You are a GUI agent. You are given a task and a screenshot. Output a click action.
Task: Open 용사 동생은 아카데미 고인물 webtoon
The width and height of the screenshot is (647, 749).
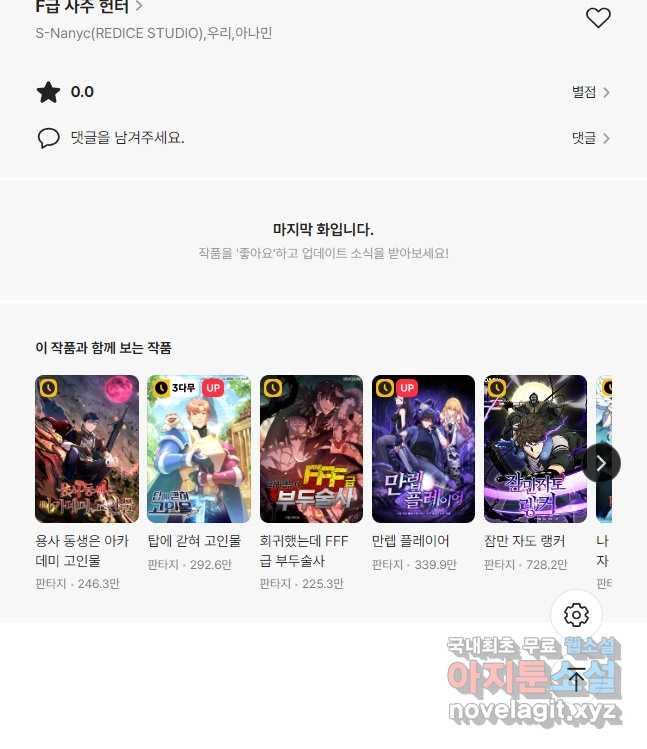click(87, 449)
